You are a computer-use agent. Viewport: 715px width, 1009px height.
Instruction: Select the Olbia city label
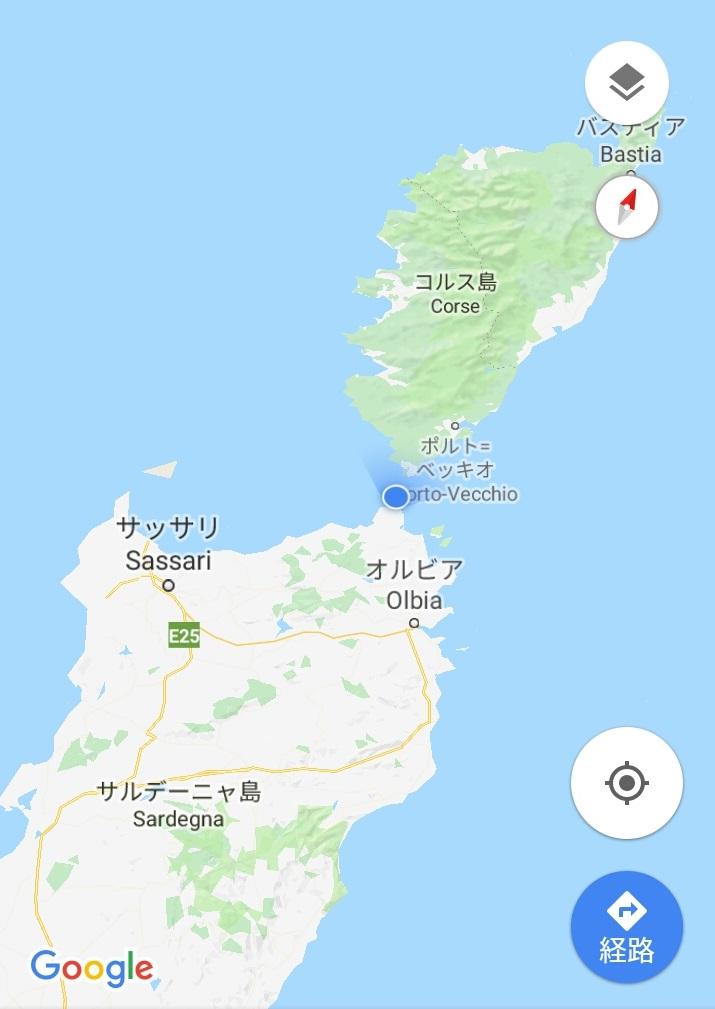pos(414,586)
